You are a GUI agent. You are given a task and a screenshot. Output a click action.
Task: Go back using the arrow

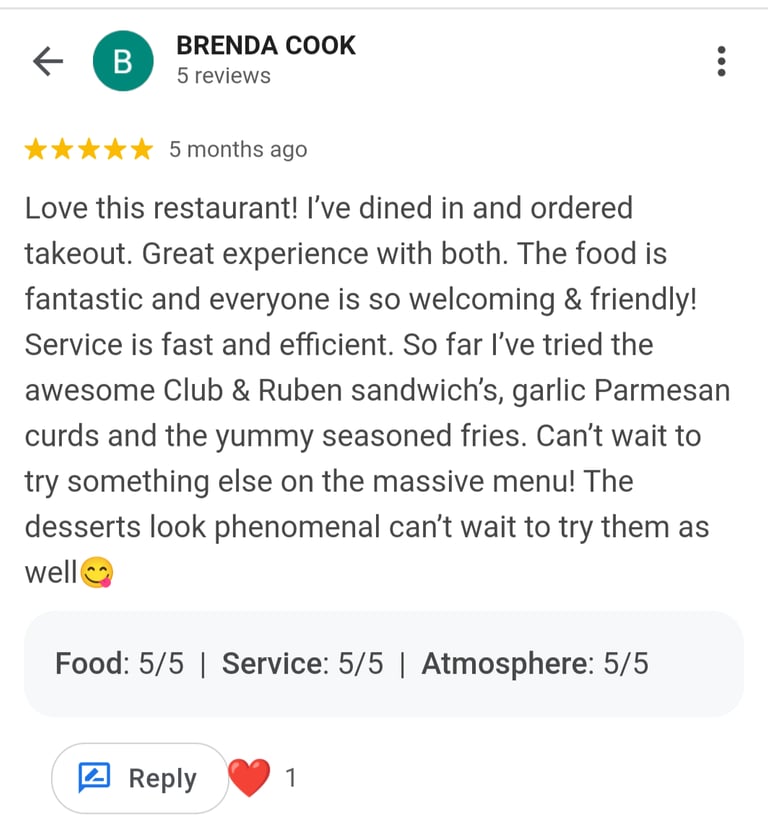click(x=47, y=62)
